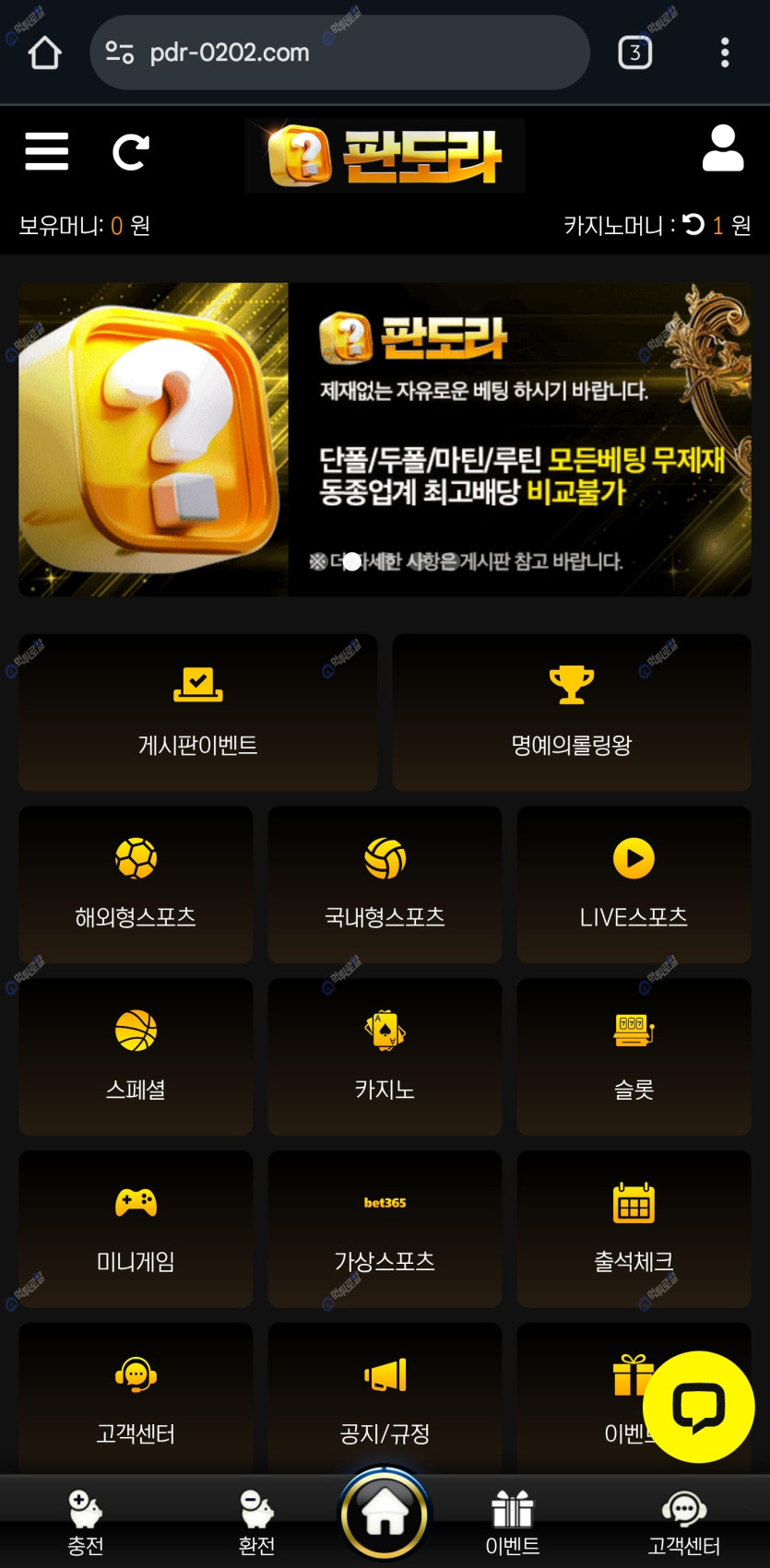Open the user profile icon

pyautogui.click(x=722, y=149)
